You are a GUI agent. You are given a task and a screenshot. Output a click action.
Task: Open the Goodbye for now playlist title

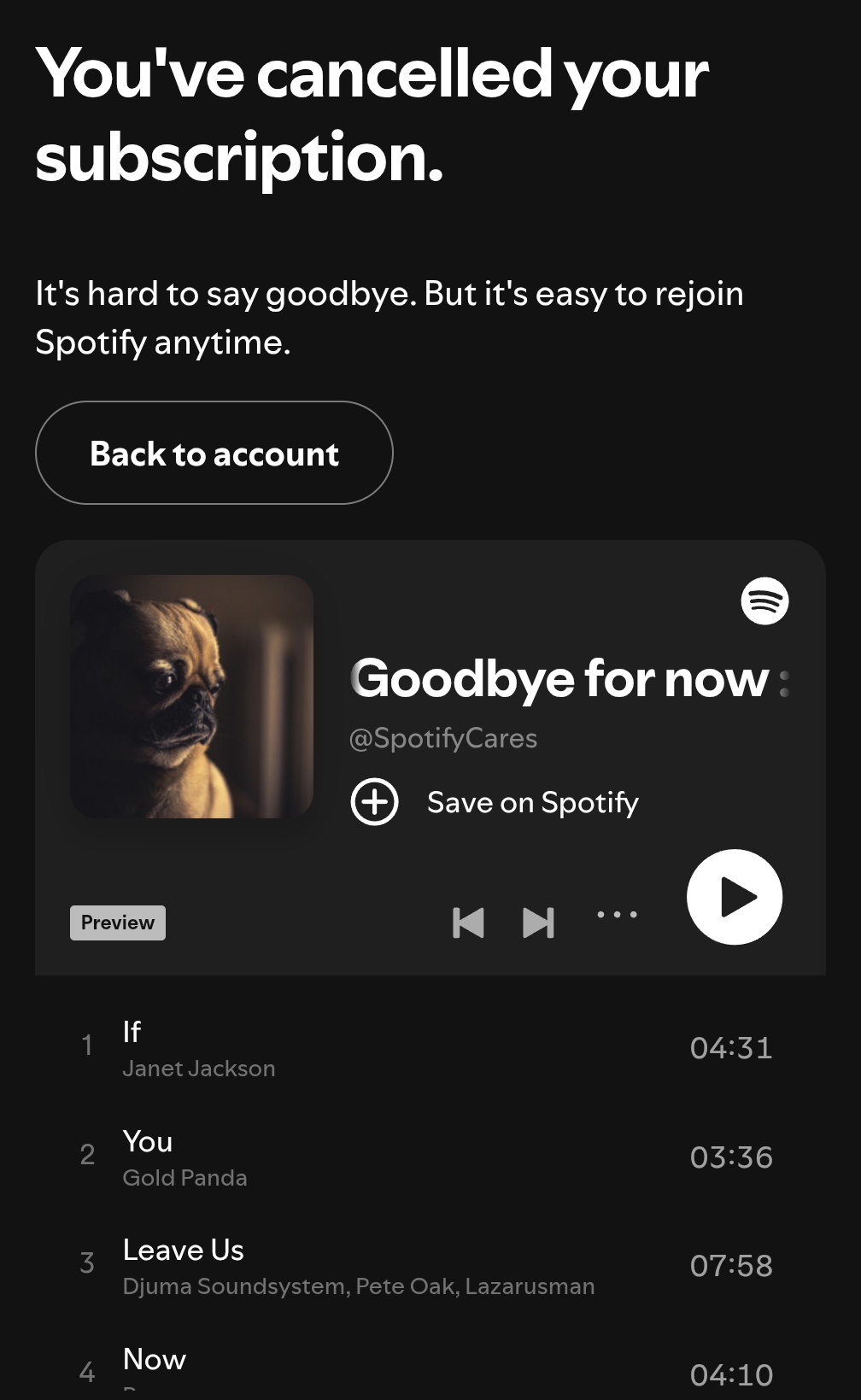tap(559, 679)
